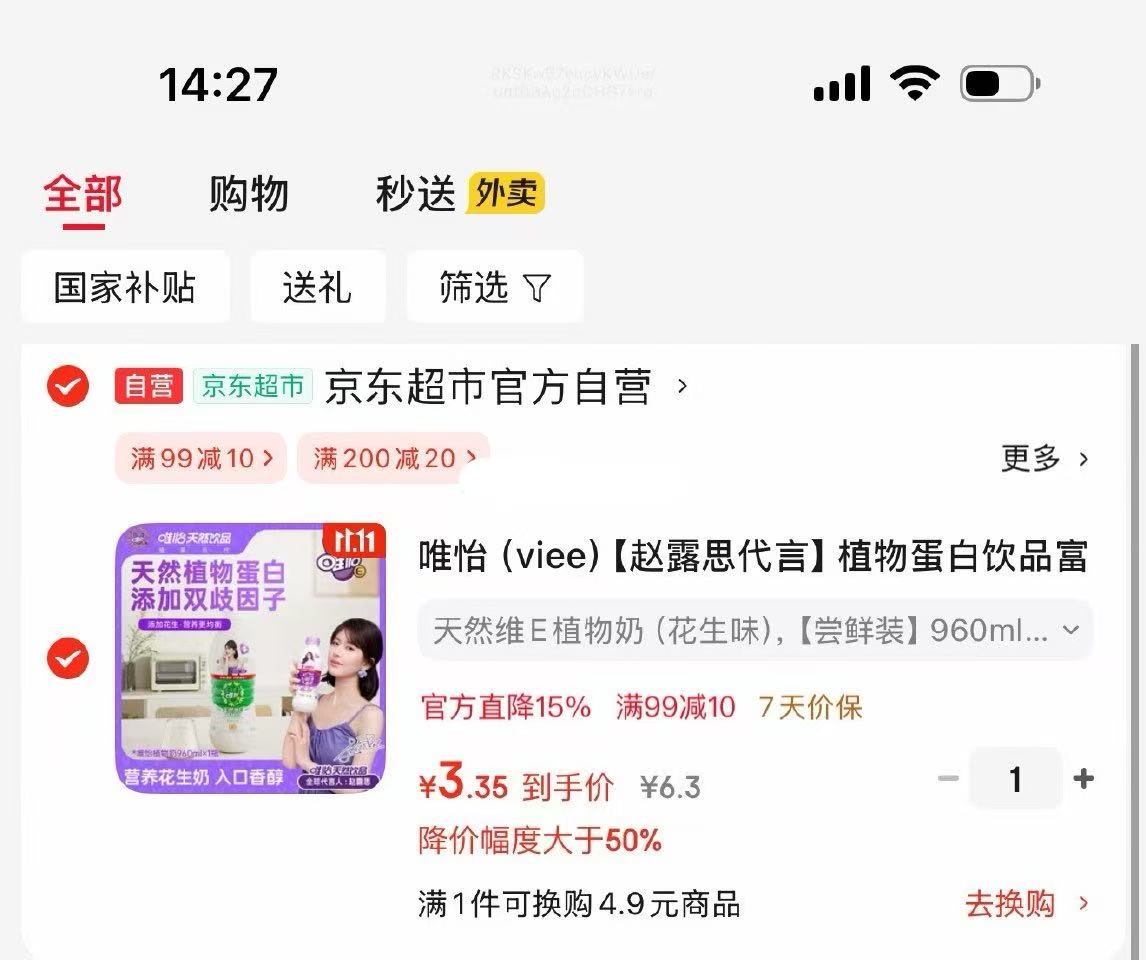1146x960 pixels.
Task: Open the 筛选 filter options
Action: [494, 288]
